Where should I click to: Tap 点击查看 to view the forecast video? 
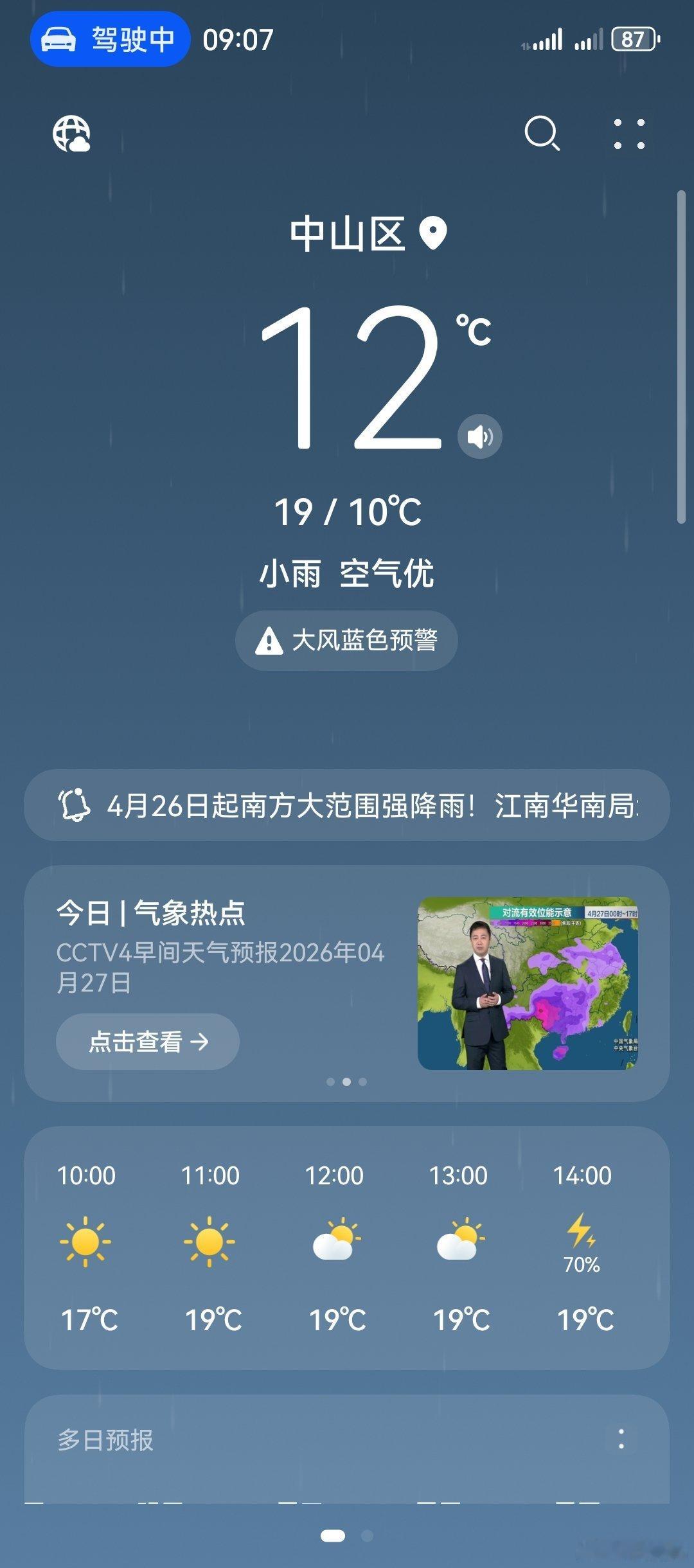[147, 1041]
